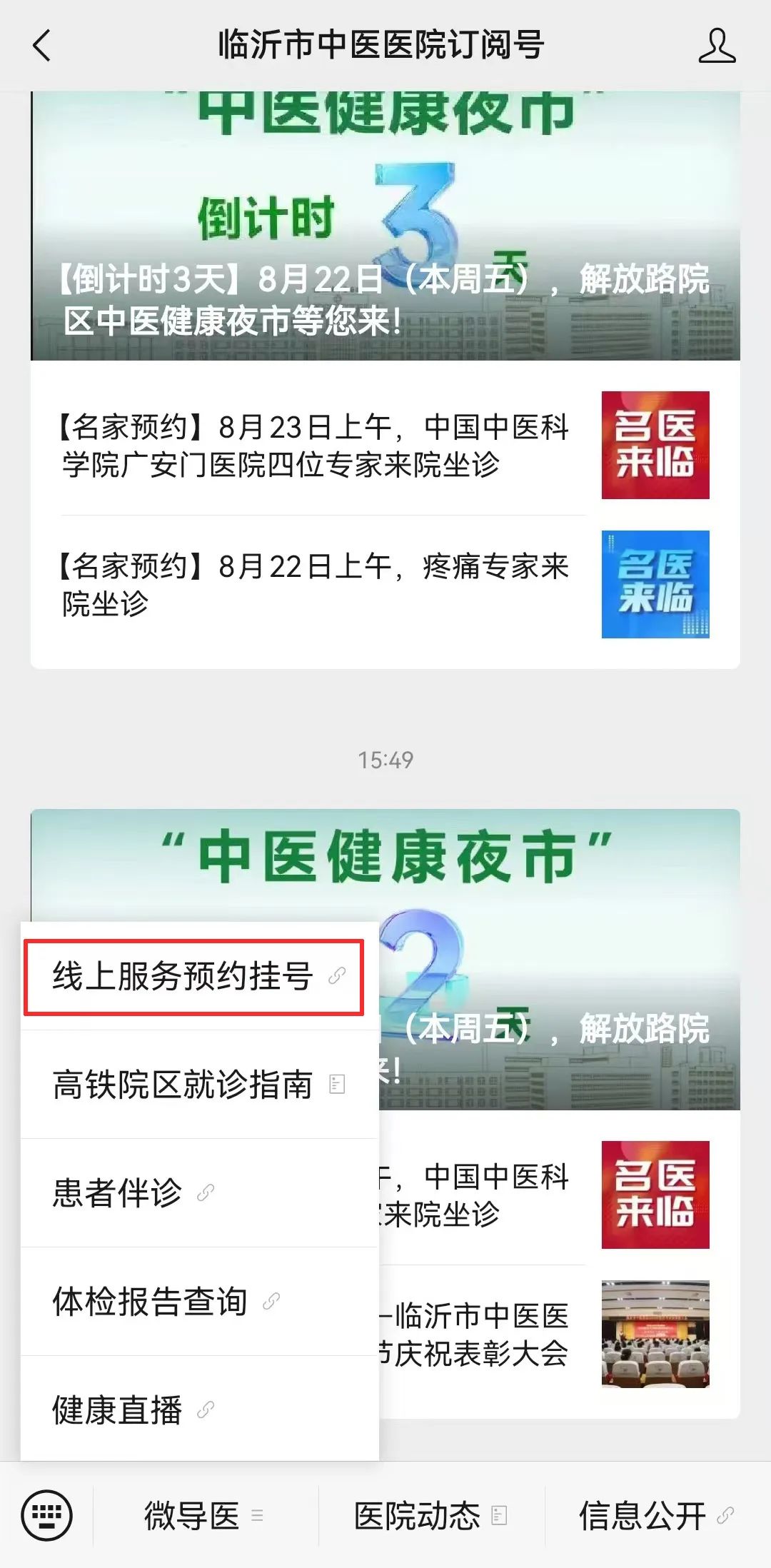This screenshot has width=771, height=1568.
Task: Open 体检报告查询 menu option
Action: click(166, 1302)
